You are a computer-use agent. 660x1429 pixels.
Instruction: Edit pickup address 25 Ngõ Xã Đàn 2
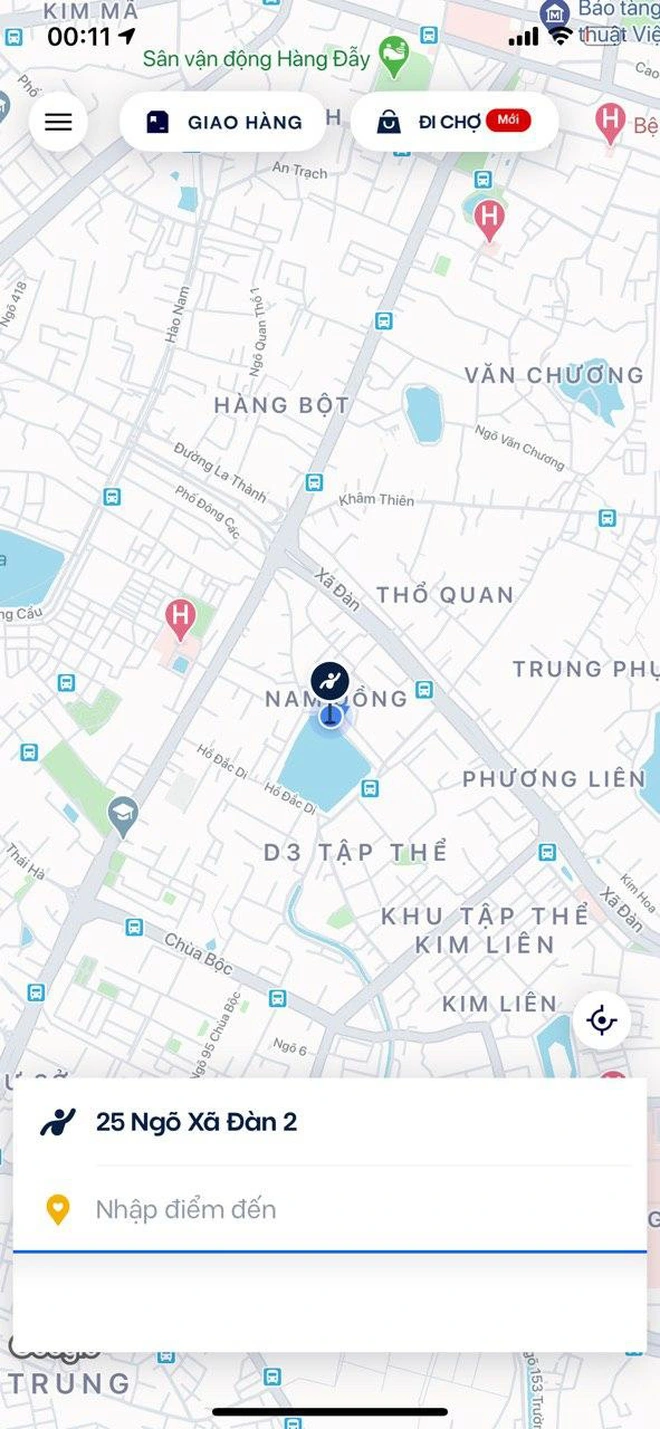[x=197, y=1122]
